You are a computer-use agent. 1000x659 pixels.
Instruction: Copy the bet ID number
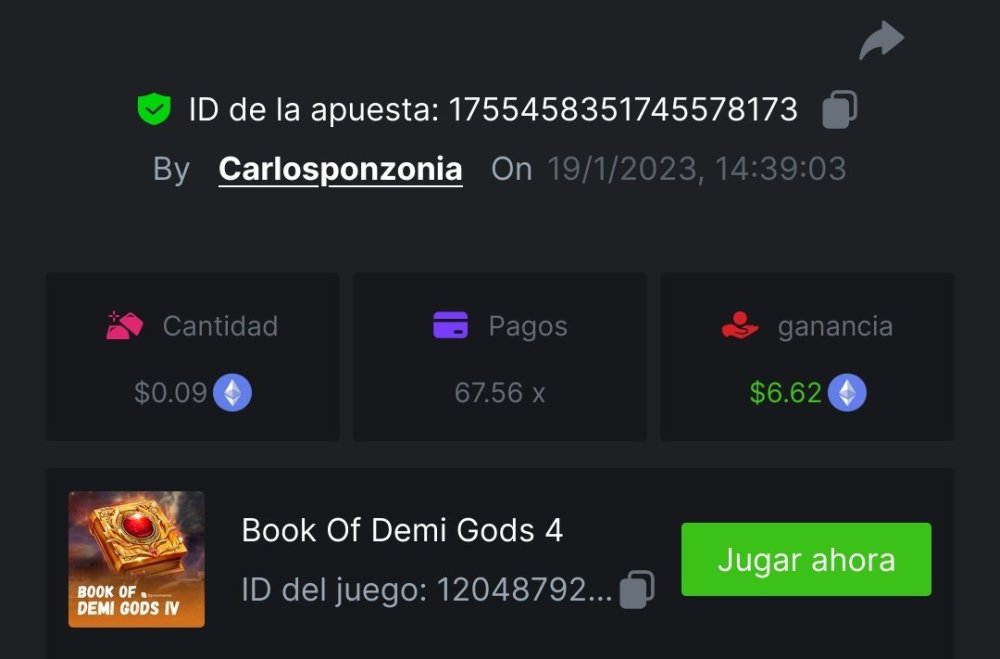[839, 109]
